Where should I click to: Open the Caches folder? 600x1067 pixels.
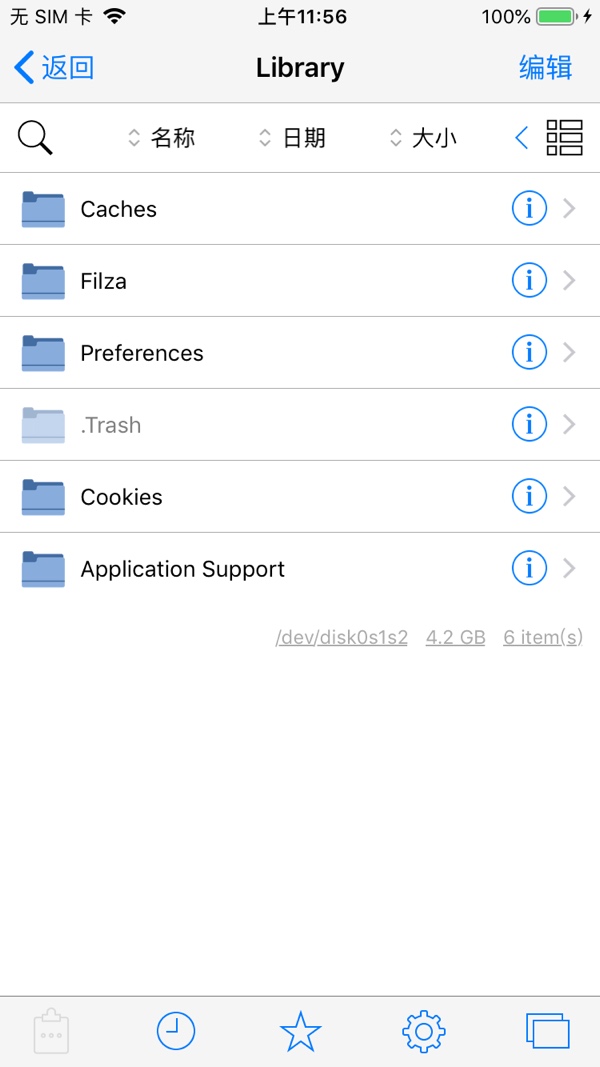pyautogui.click(x=300, y=209)
